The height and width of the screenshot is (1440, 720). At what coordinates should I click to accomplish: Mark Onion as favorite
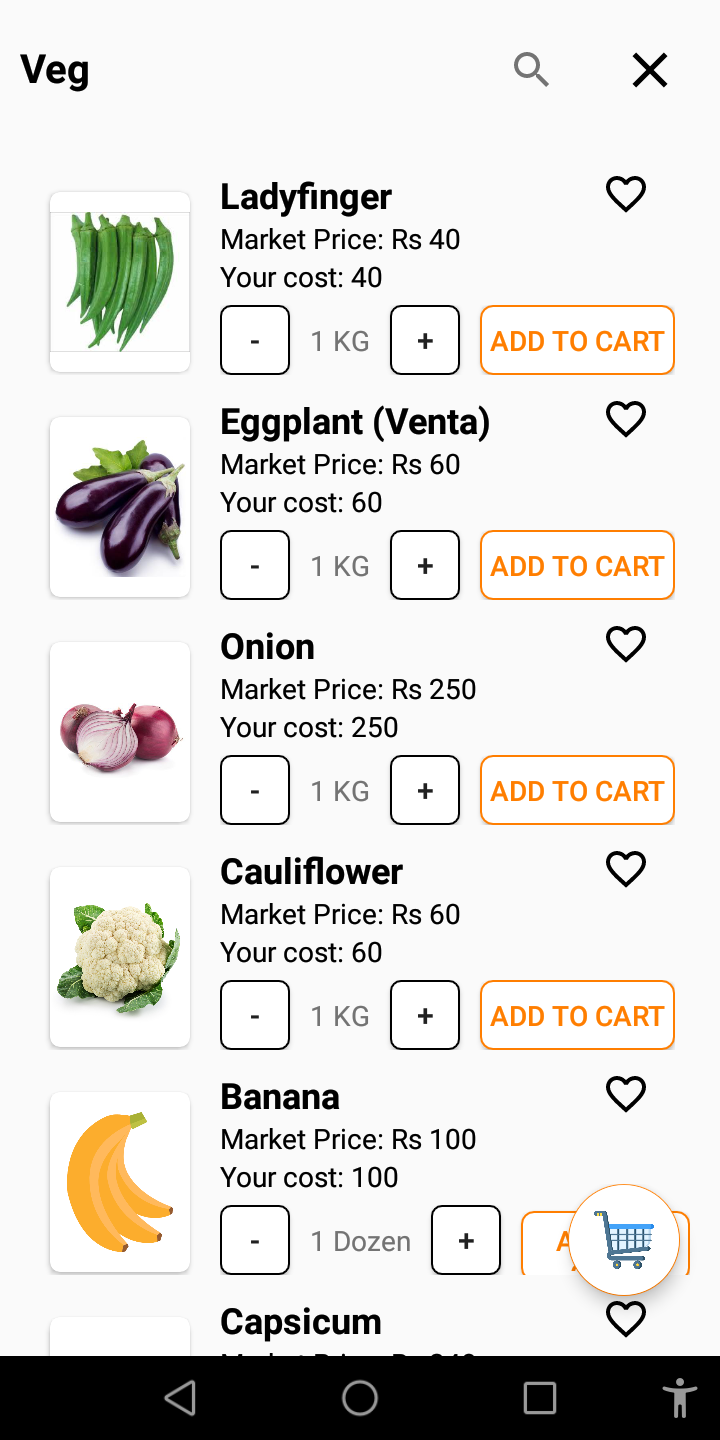(626, 643)
